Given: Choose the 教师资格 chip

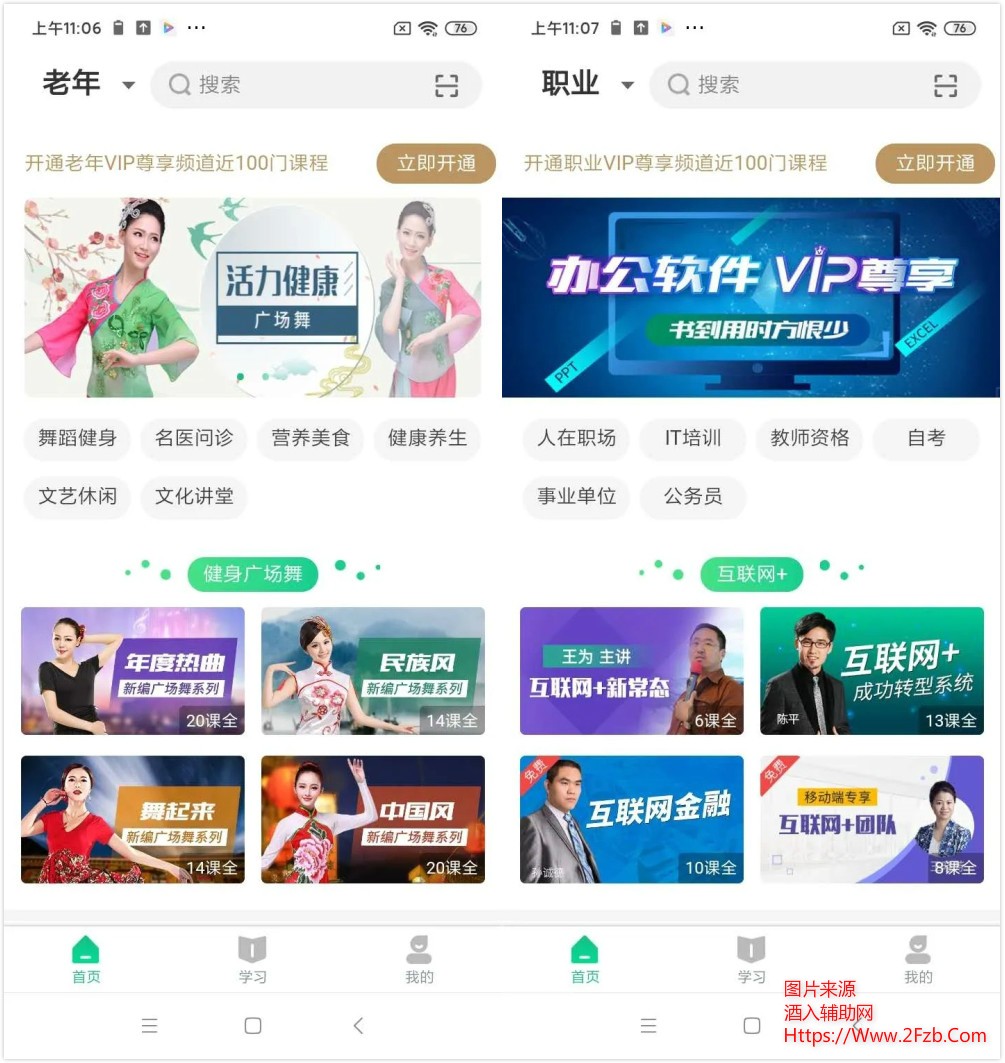Looking at the screenshot, I should [x=809, y=438].
